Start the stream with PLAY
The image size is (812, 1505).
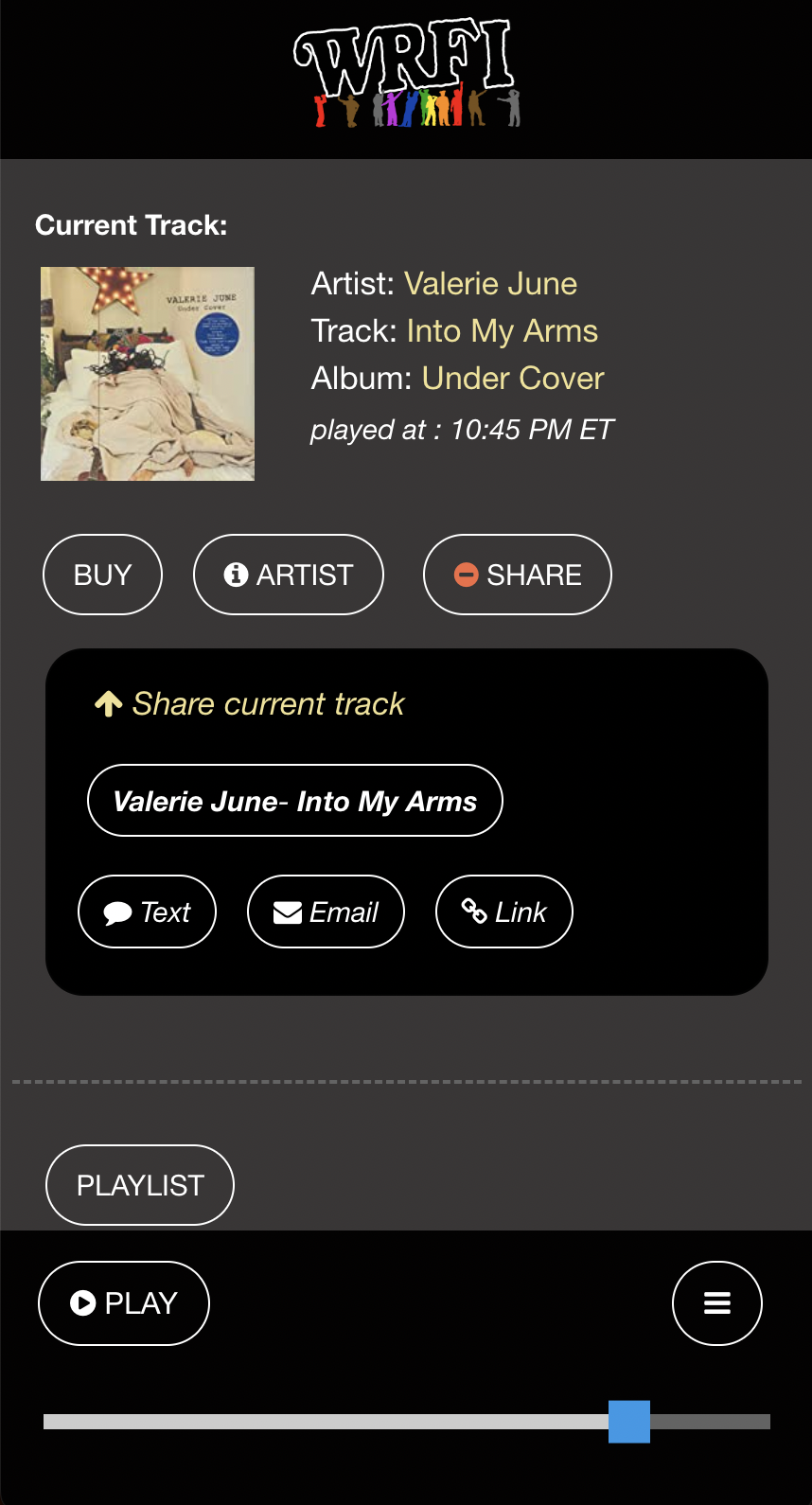(123, 1303)
